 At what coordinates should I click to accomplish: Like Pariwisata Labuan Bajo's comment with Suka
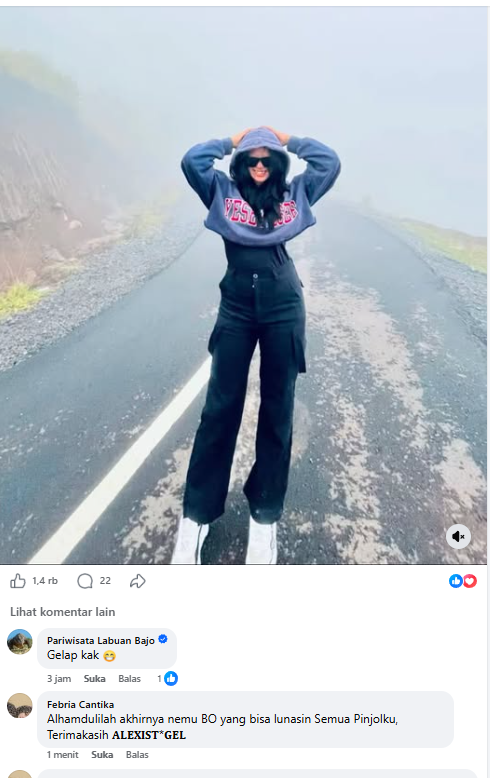point(94,678)
